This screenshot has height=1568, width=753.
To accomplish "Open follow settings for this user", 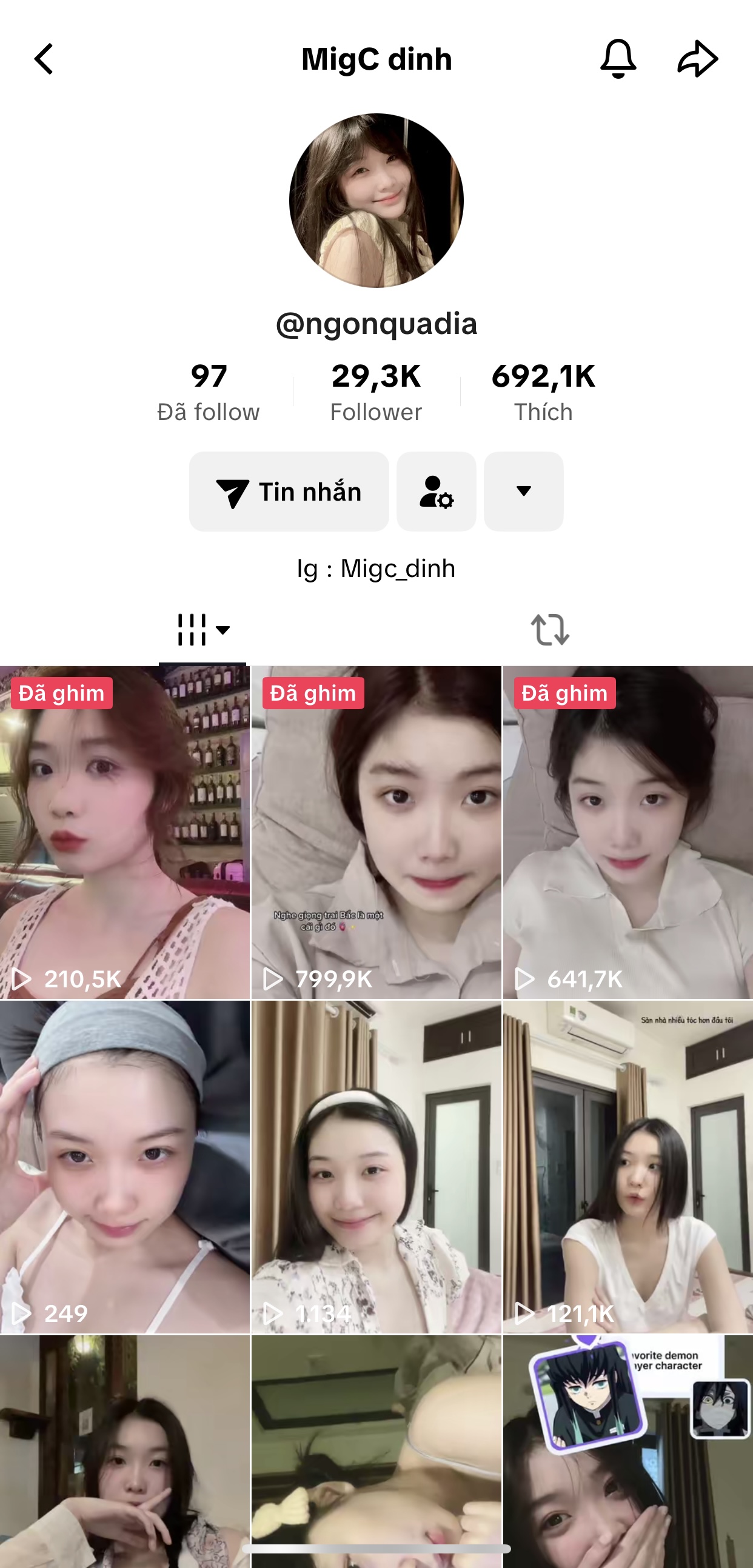I will tap(436, 491).
